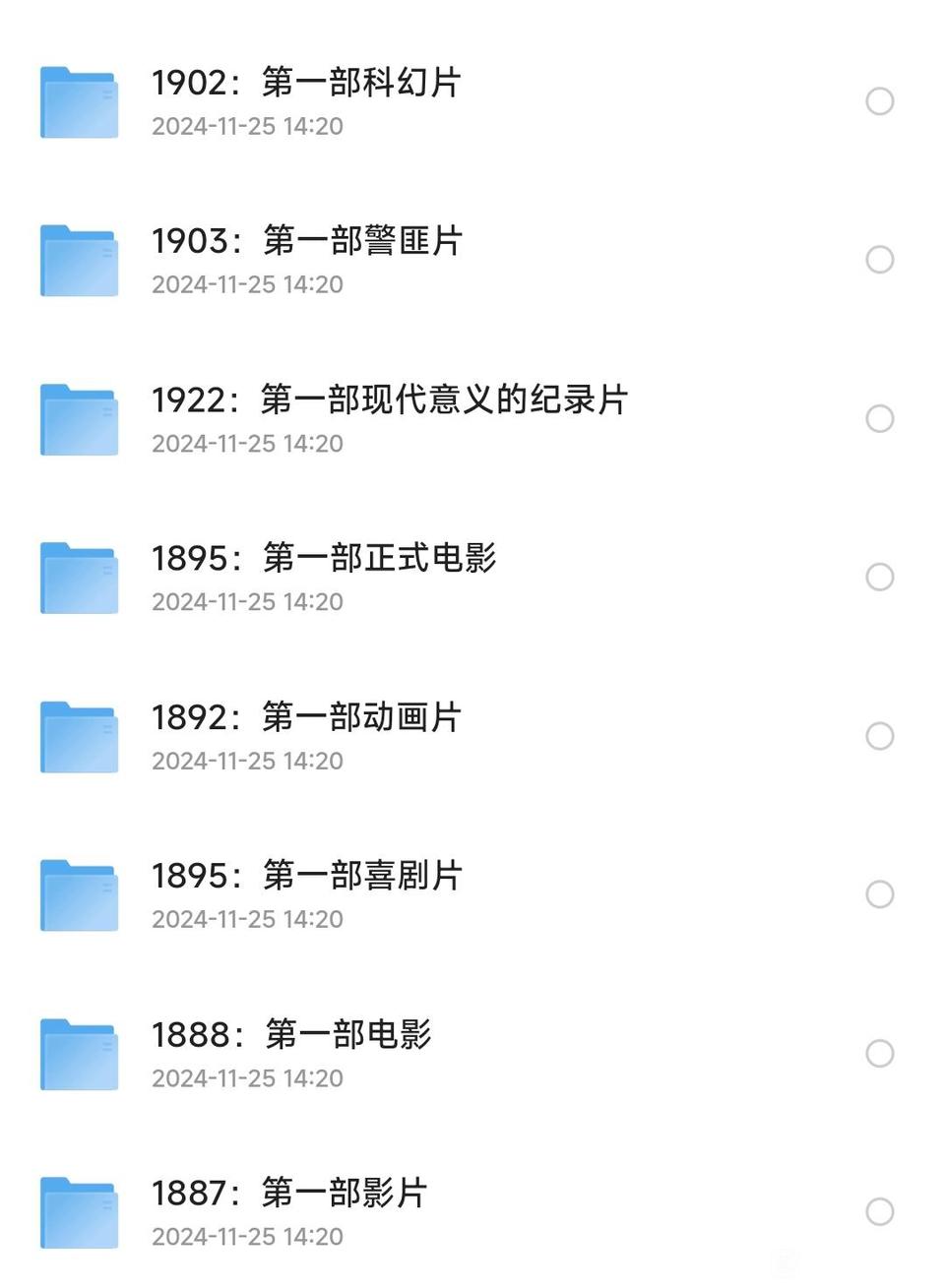Select the folder icon for 1895：第一部正式电影

(78, 578)
